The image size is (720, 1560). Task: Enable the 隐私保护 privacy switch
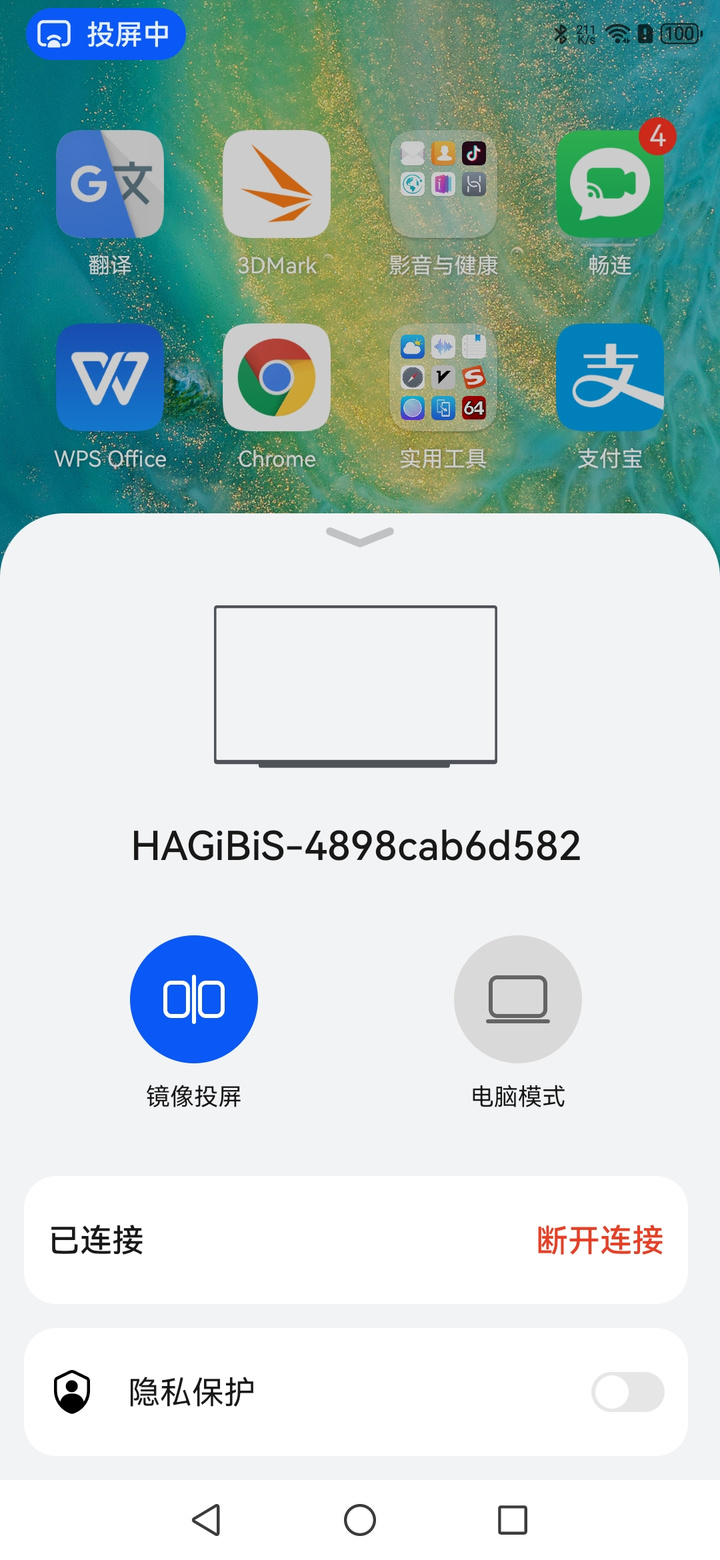pos(627,1392)
